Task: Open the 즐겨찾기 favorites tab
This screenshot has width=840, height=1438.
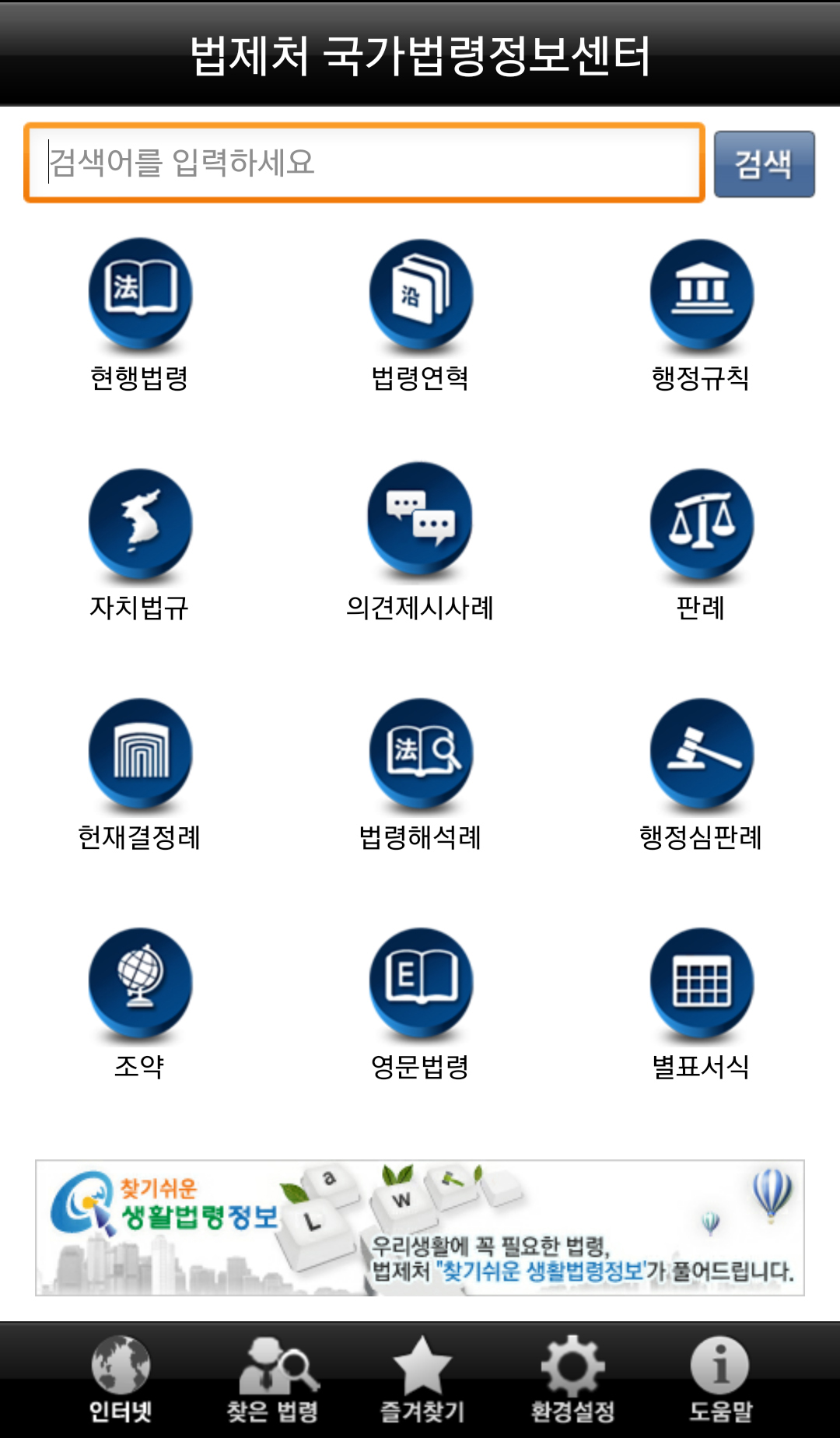Action: (x=422, y=1379)
